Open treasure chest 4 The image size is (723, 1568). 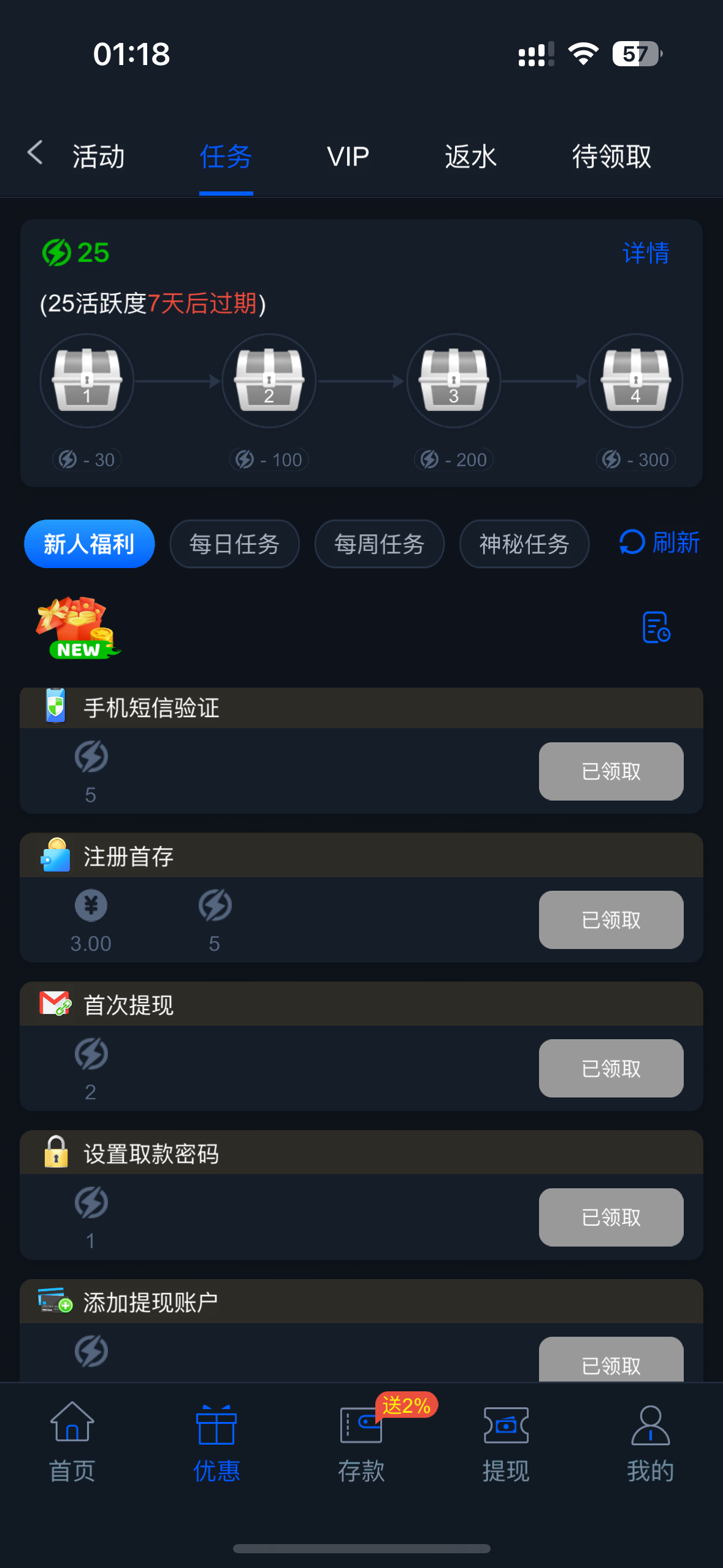(636, 380)
